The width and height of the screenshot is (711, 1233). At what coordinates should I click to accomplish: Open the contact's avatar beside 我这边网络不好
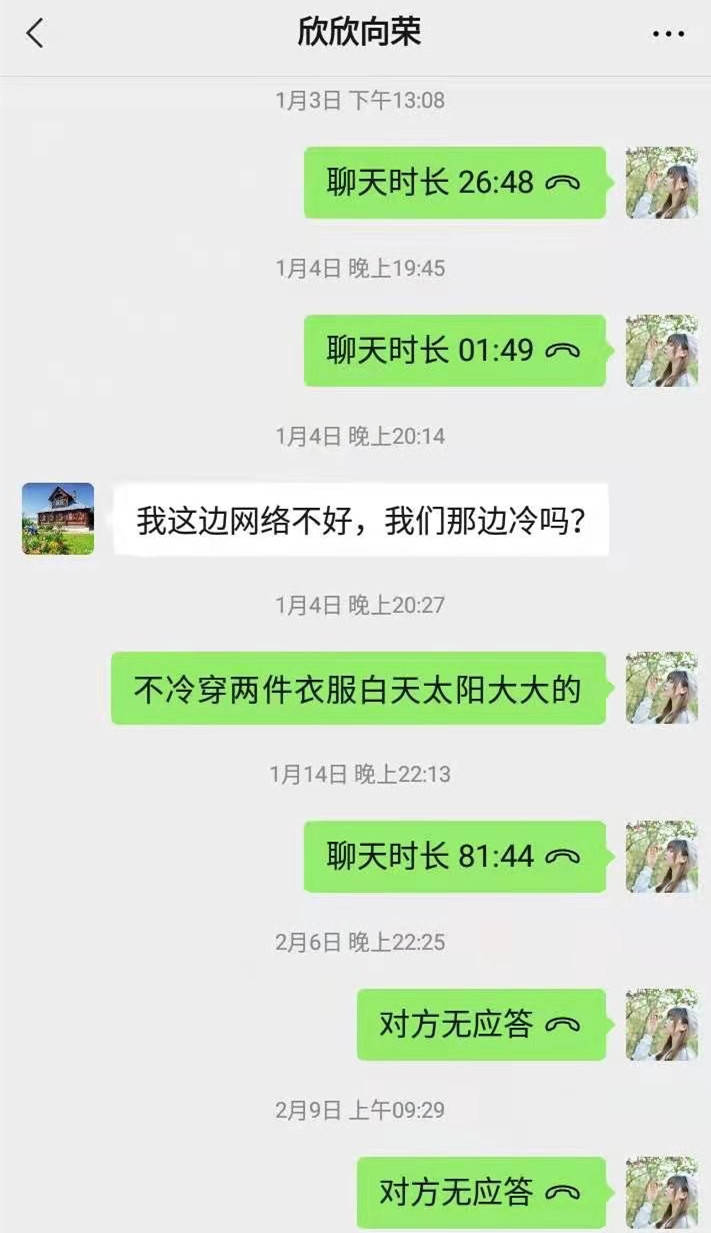(x=58, y=519)
